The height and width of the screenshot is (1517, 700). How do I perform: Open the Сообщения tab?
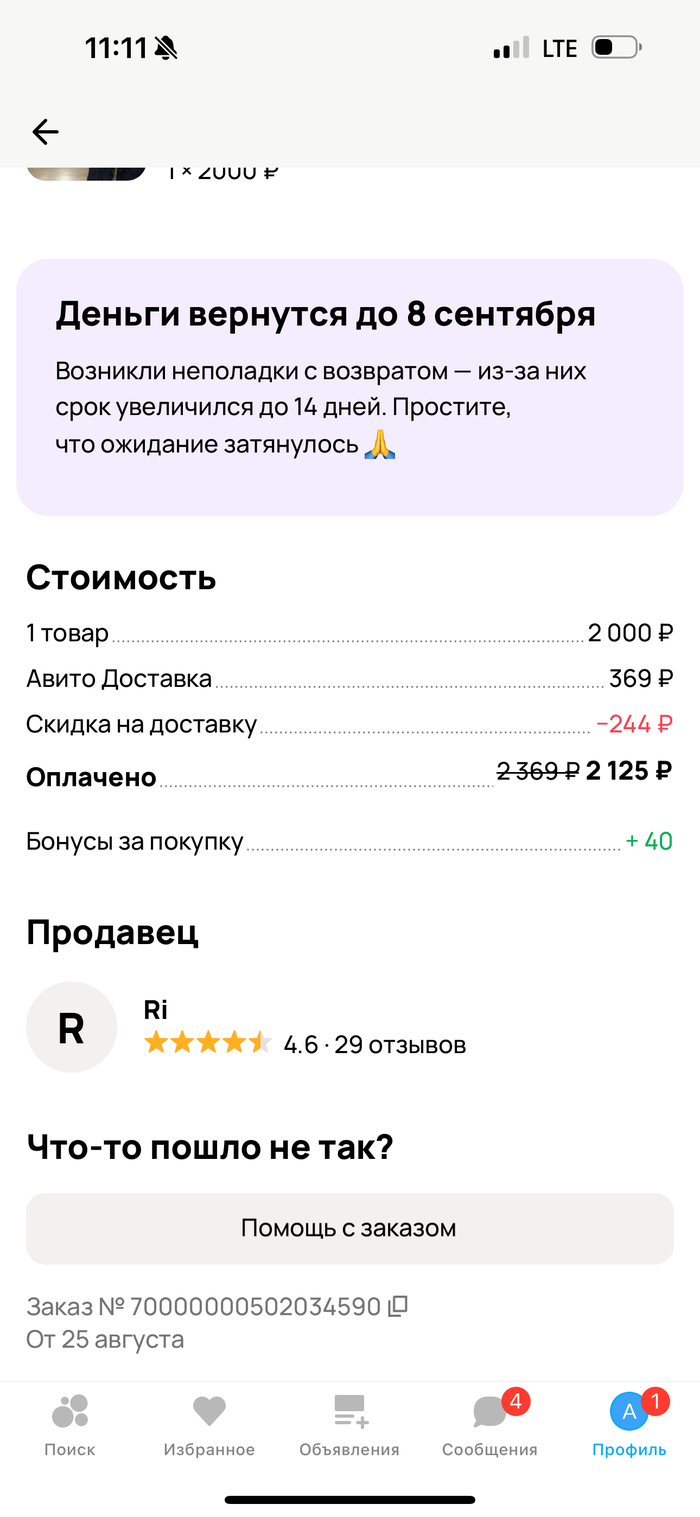tap(490, 1425)
